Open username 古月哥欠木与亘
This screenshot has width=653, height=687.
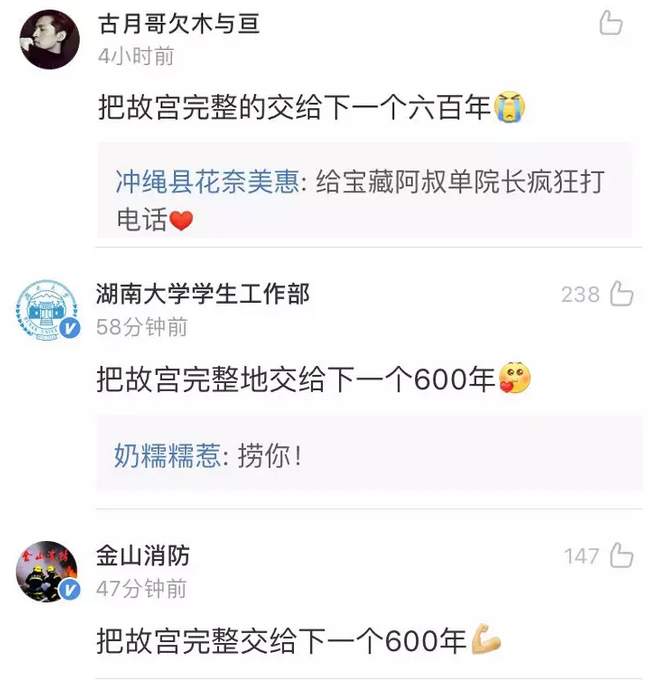click(178, 24)
